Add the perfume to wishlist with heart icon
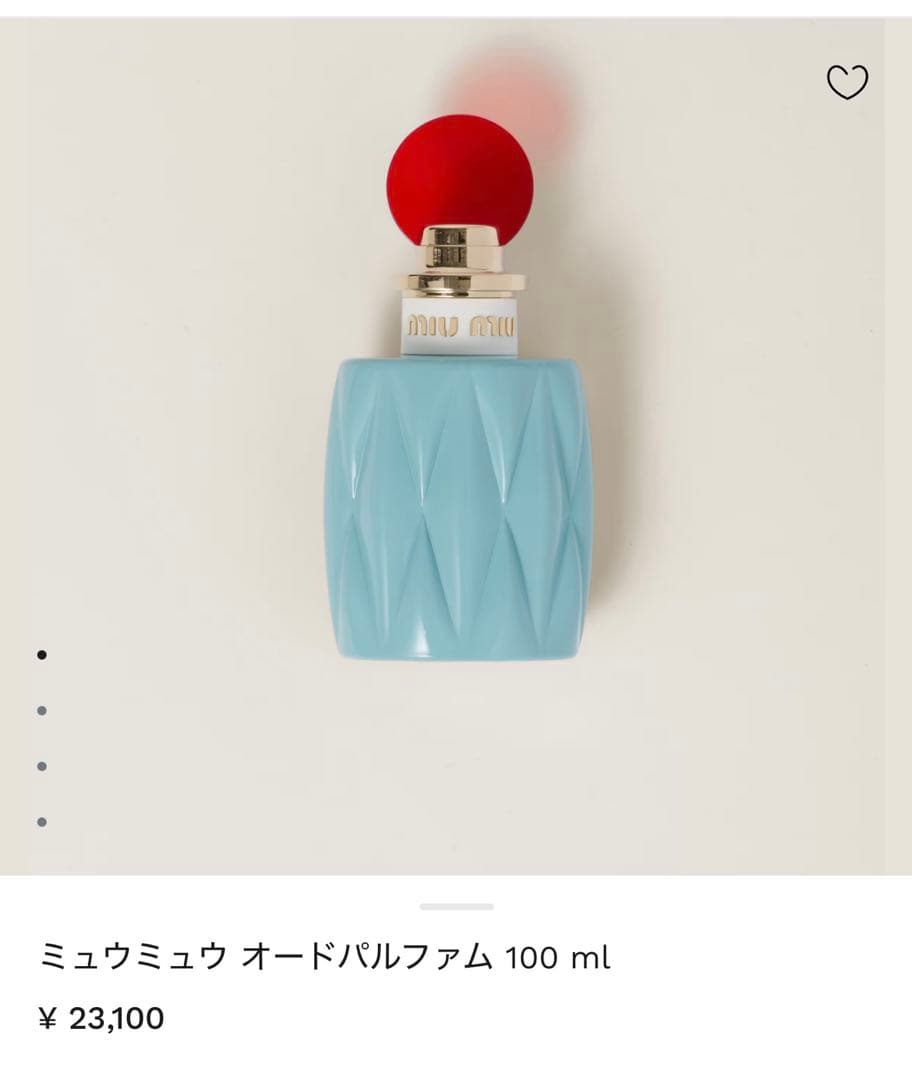The height and width of the screenshot is (1080, 912). (847, 82)
